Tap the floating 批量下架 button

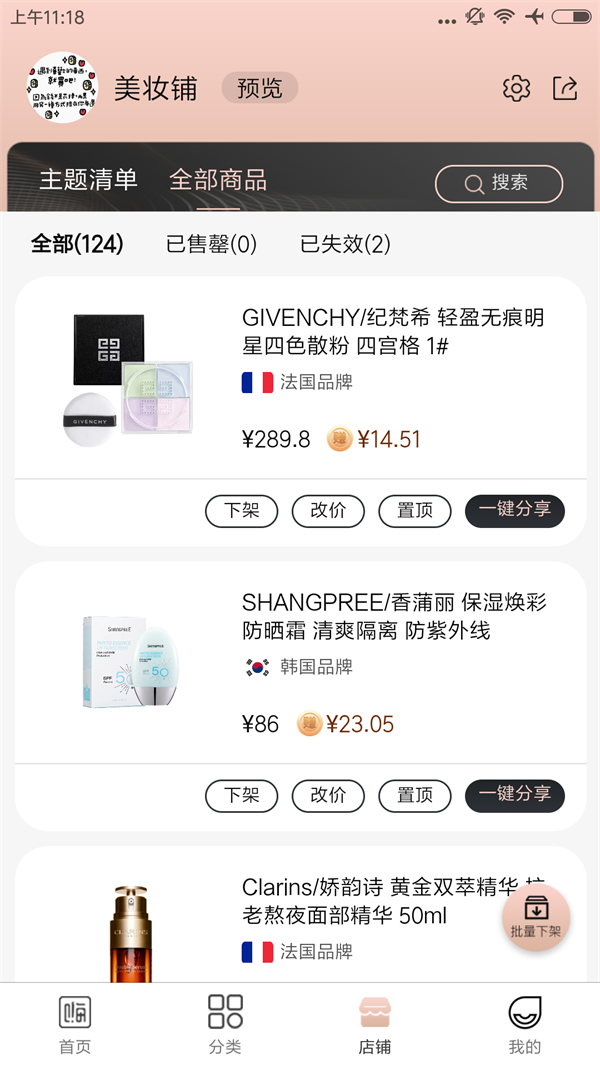click(x=536, y=917)
